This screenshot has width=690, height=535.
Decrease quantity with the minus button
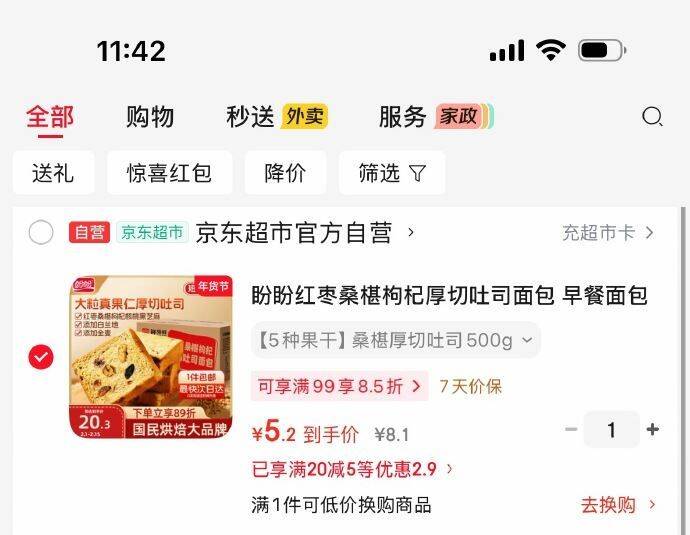tap(571, 429)
